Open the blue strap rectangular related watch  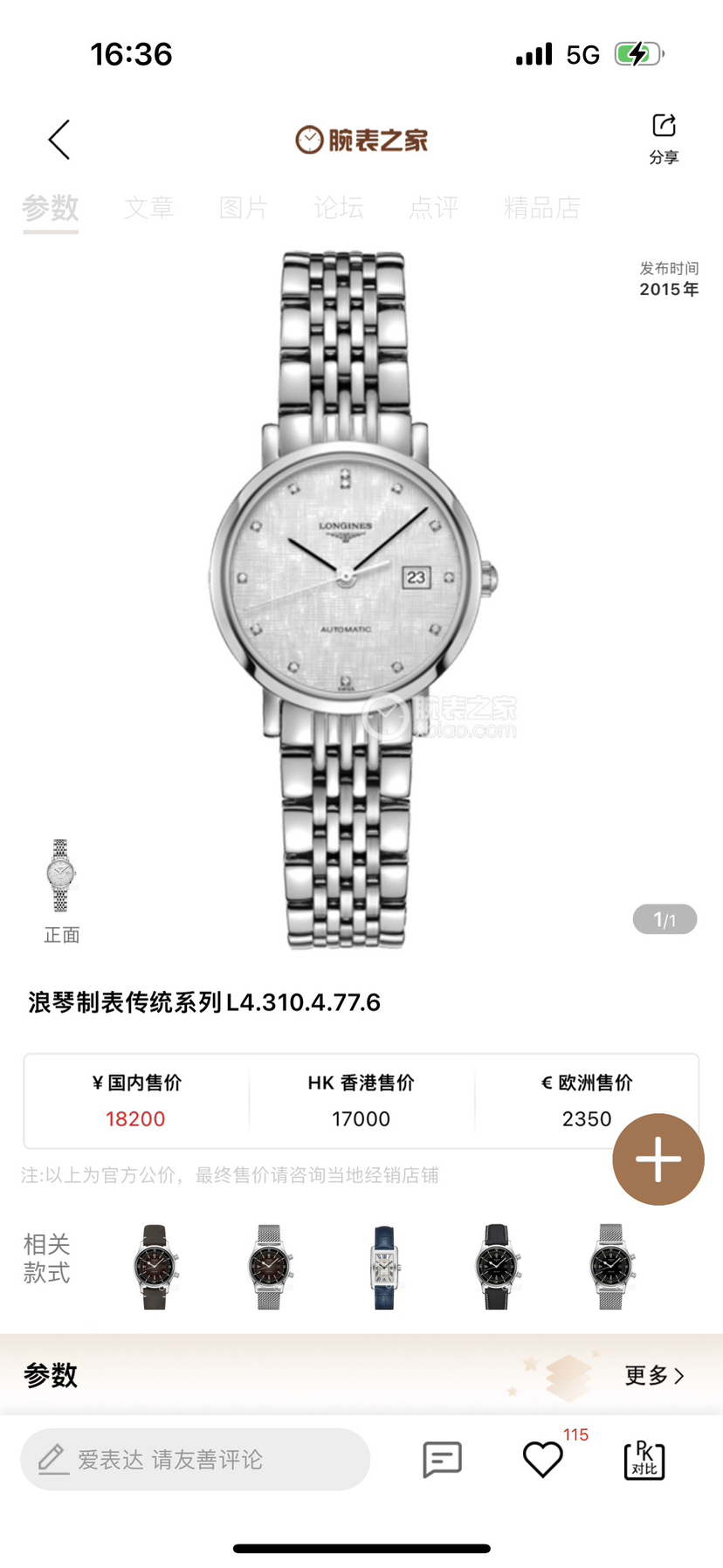[x=384, y=1266]
